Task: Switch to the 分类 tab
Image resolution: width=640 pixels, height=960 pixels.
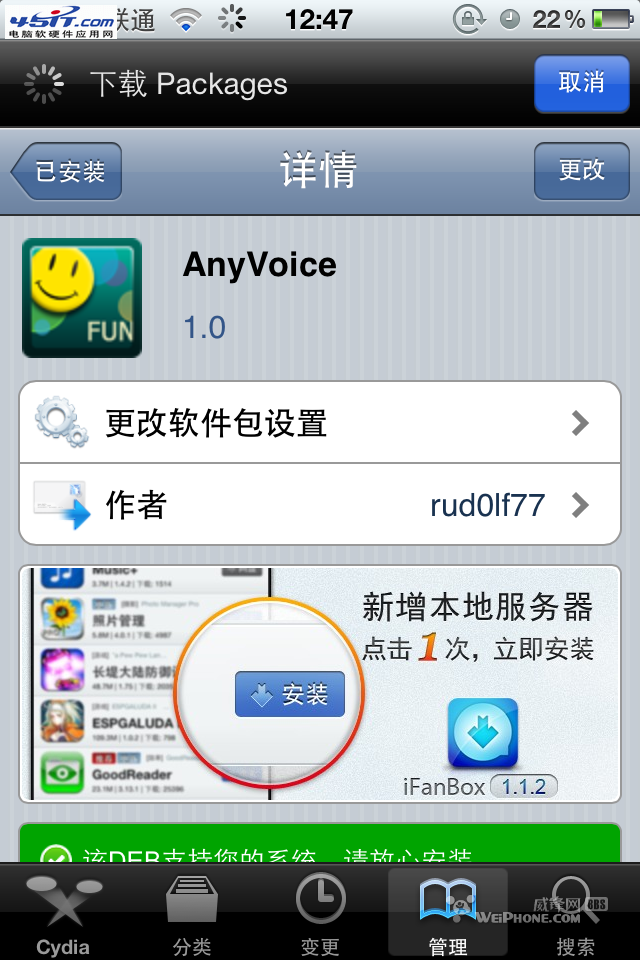Action: pyautogui.click(x=192, y=915)
